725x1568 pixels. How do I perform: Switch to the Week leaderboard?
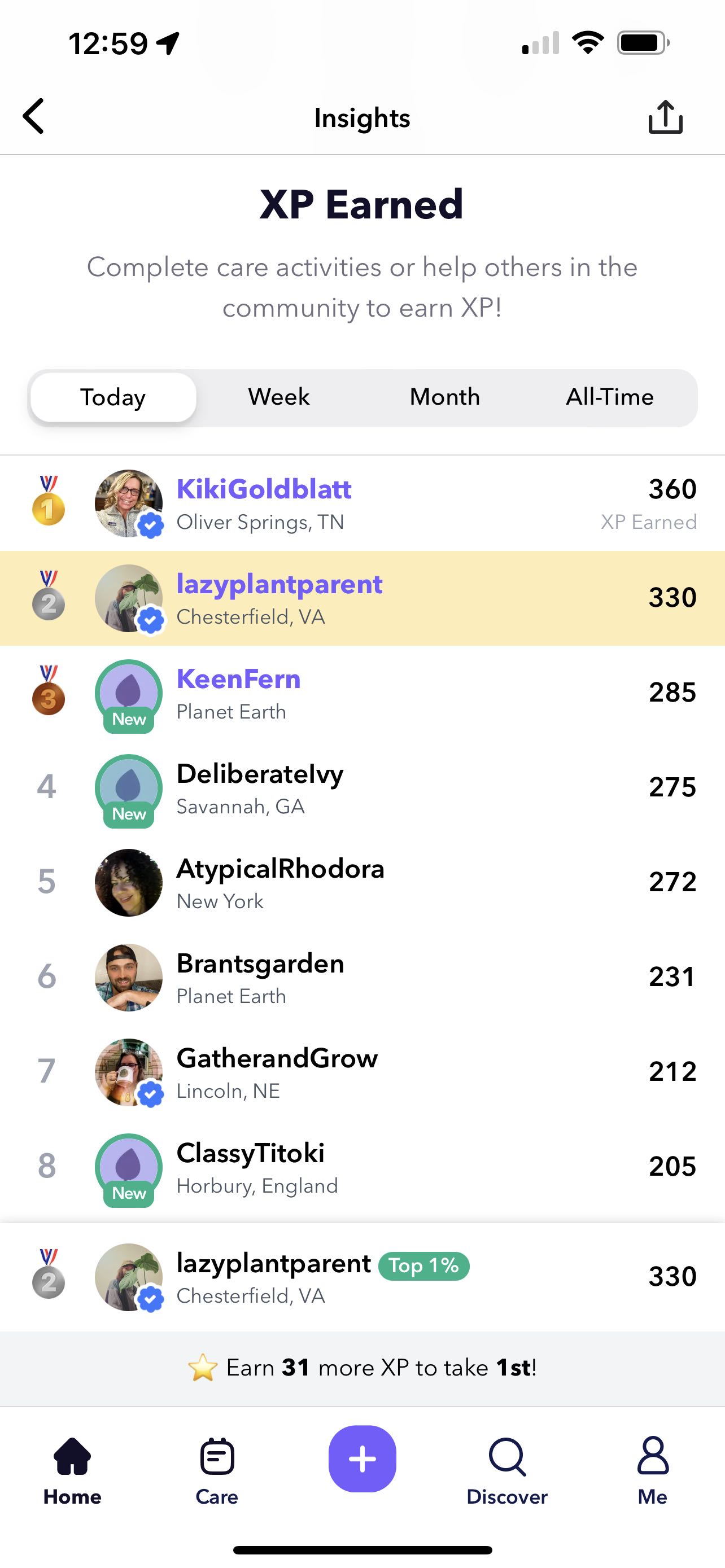(x=279, y=397)
